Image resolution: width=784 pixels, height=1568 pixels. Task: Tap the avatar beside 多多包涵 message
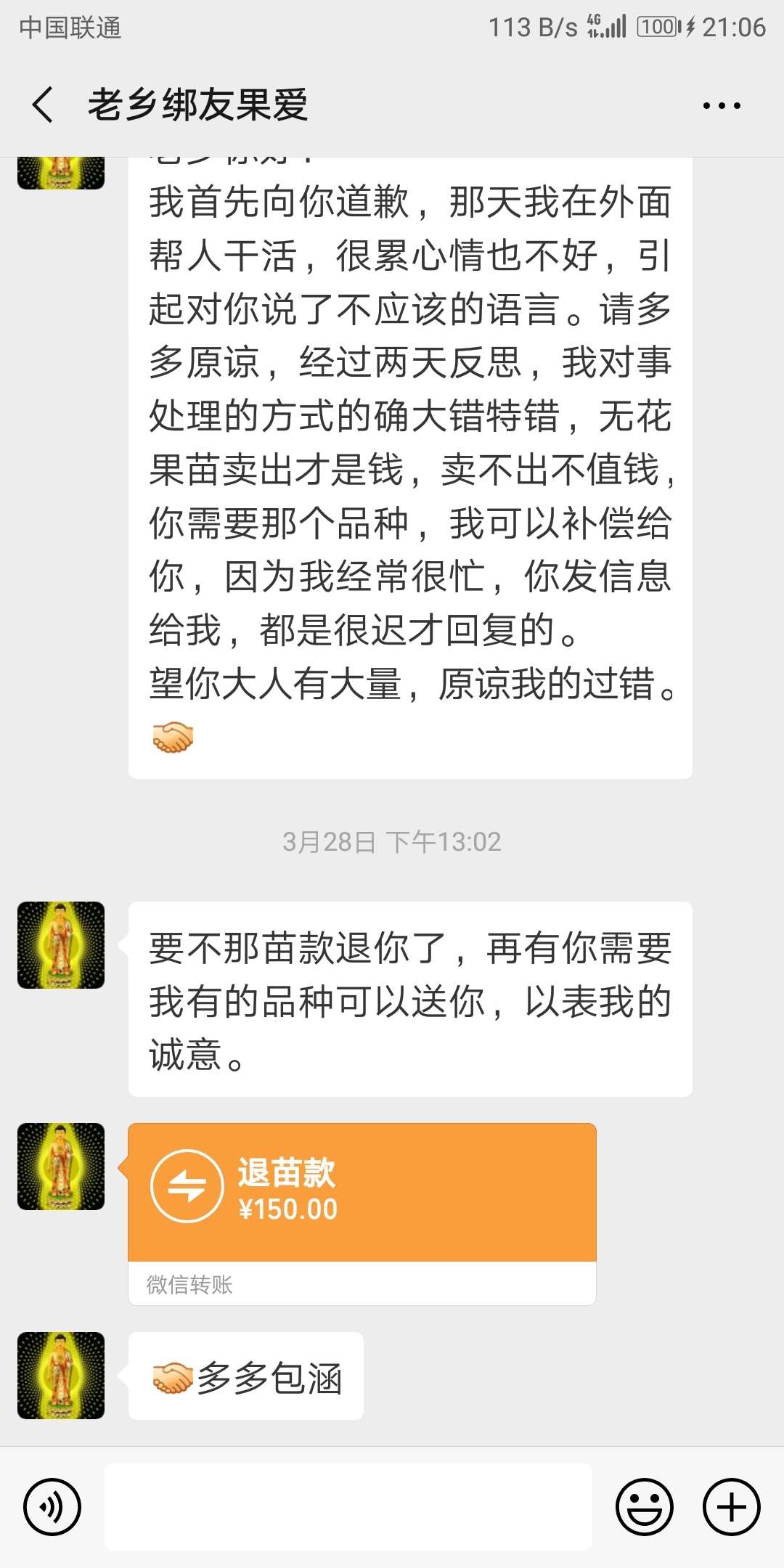pyautogui.click(x=61, y=1376)
